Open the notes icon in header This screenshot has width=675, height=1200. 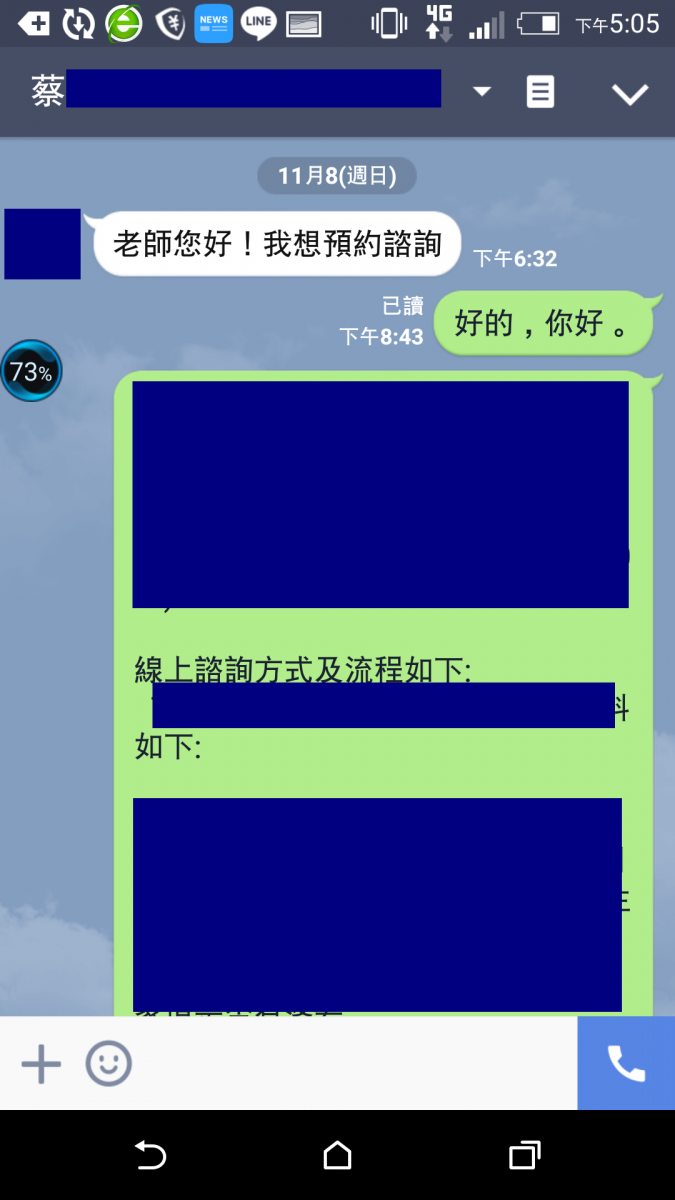pos(540,93)
